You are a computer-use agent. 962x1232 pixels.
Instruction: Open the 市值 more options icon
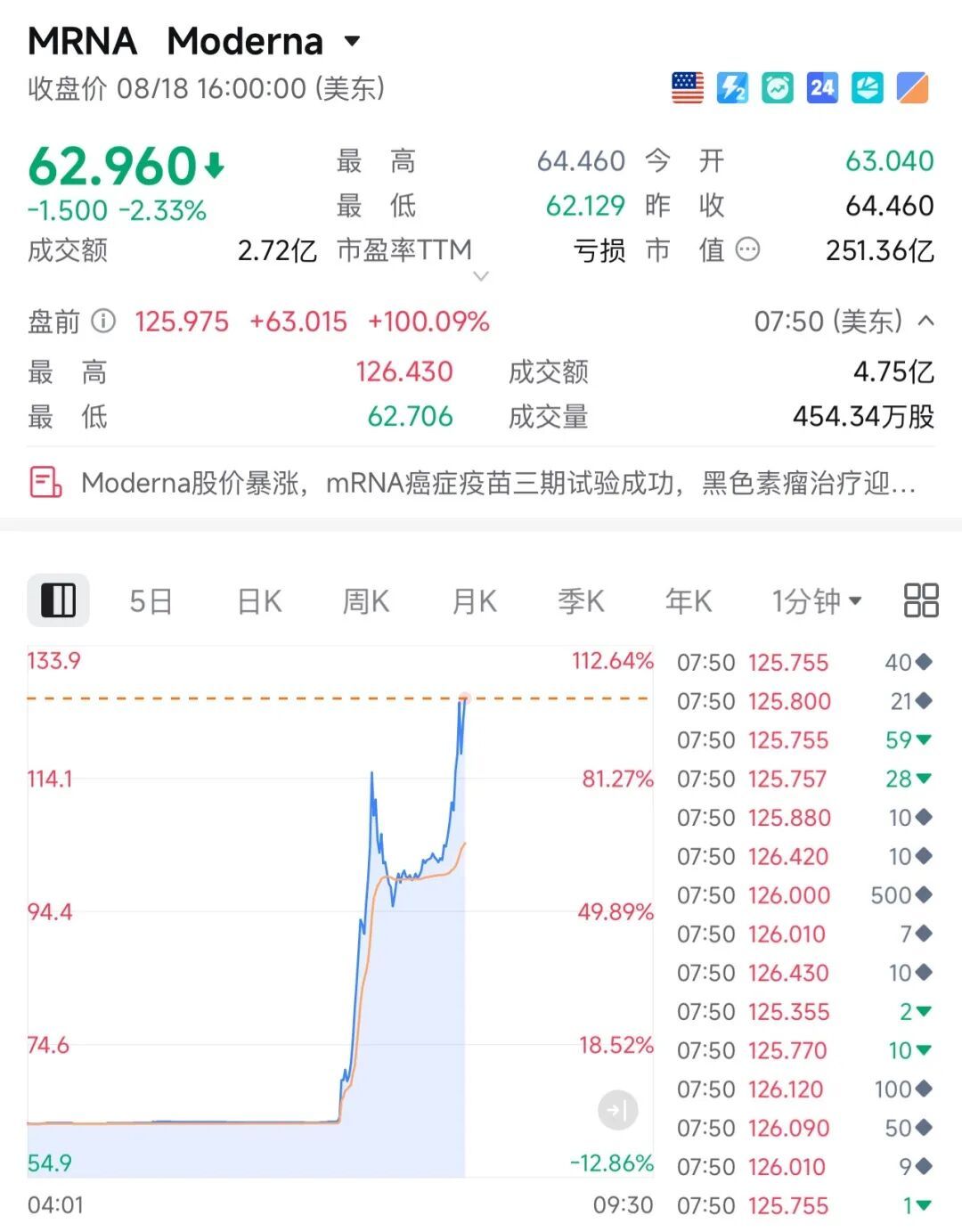pos(748,250)
